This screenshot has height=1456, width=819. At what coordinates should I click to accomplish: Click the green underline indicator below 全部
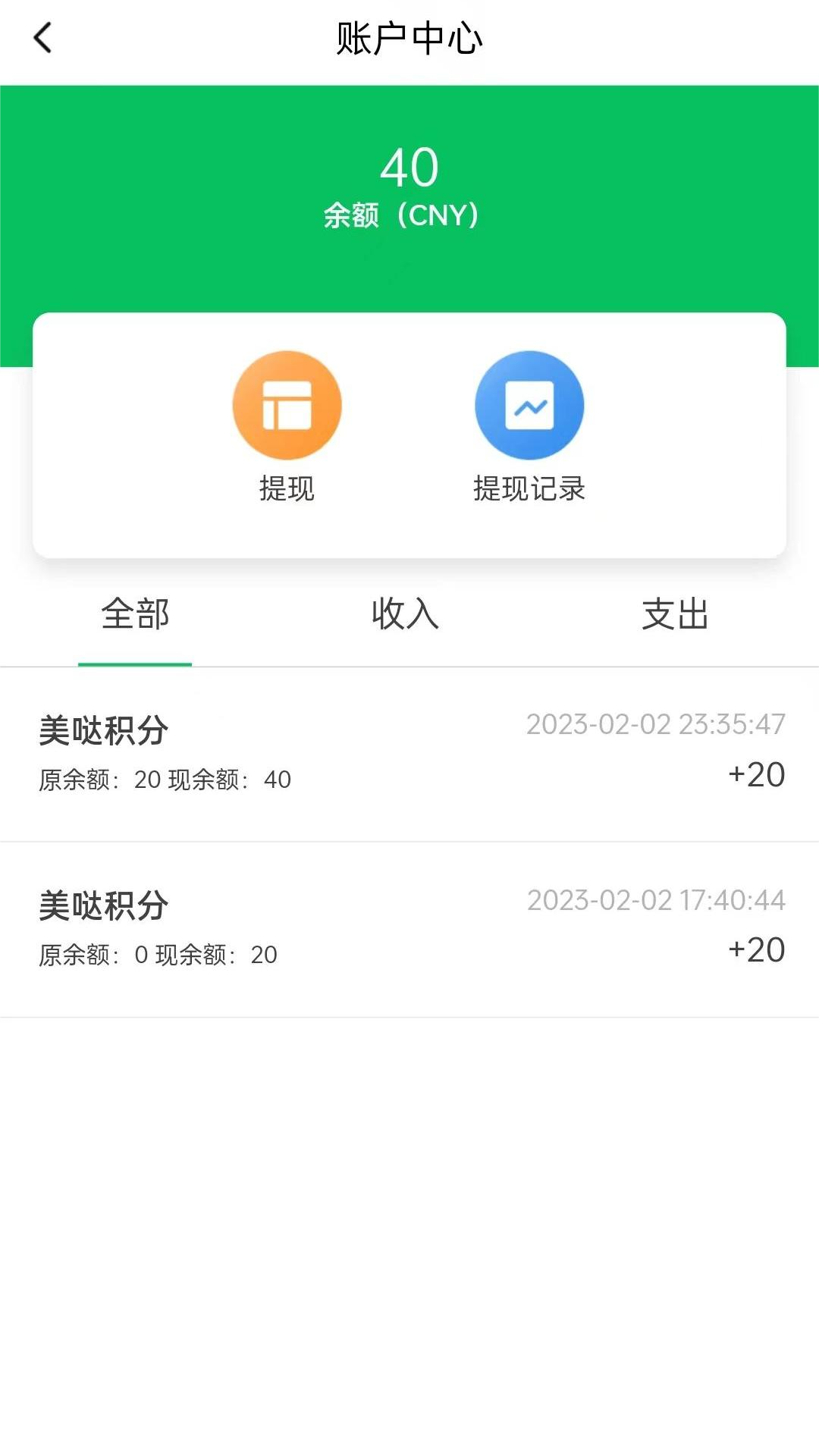coord(133,664)
